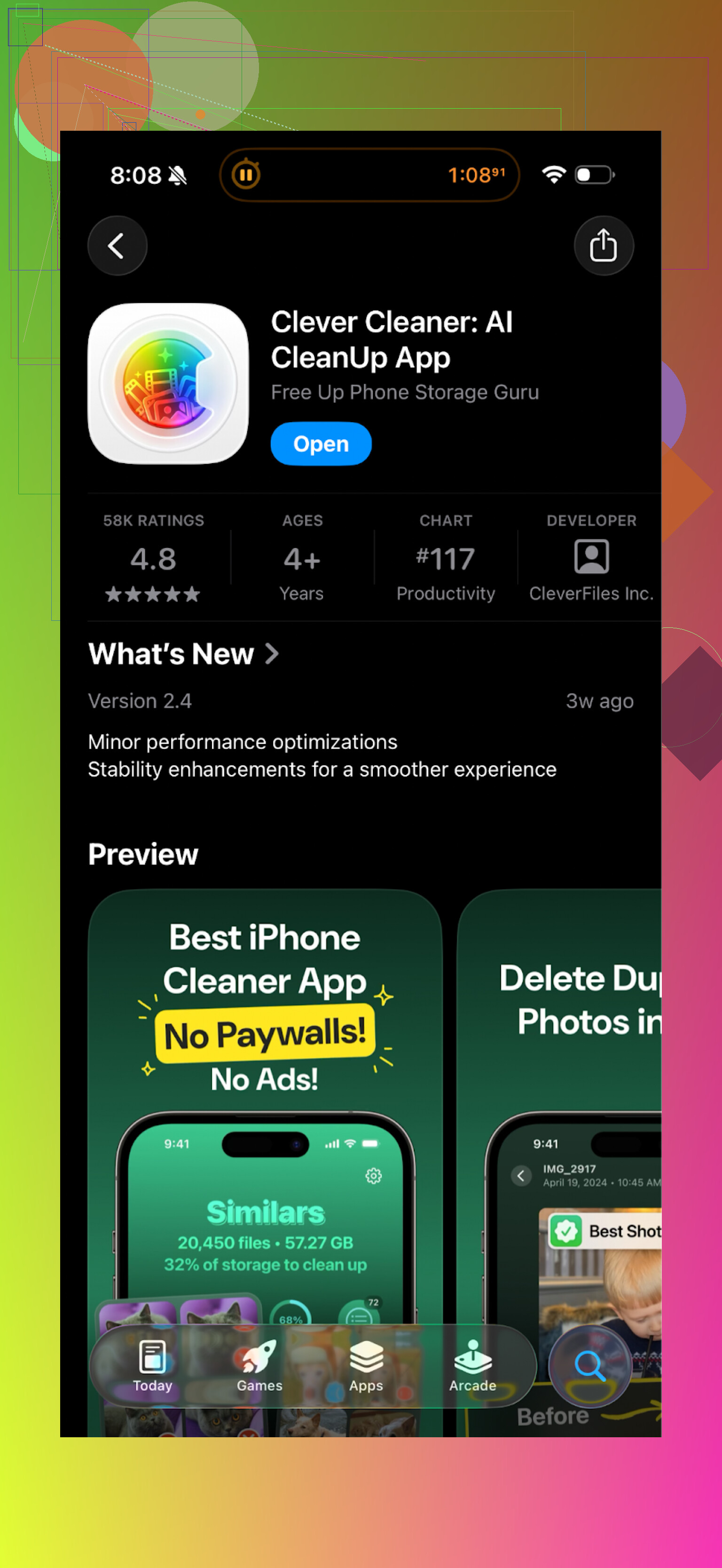This screenshot has width=722, height=1568.
Task: Open the Clever Cleaner app
Action: click(321, 444)
